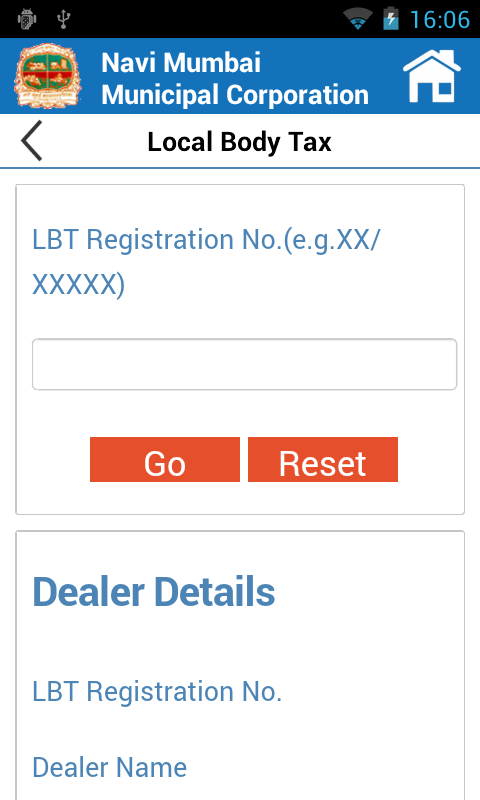Image resolution: width=480 pixels, height=800 pixels.
Task: Tap the Go button
Action: (165, 459)
